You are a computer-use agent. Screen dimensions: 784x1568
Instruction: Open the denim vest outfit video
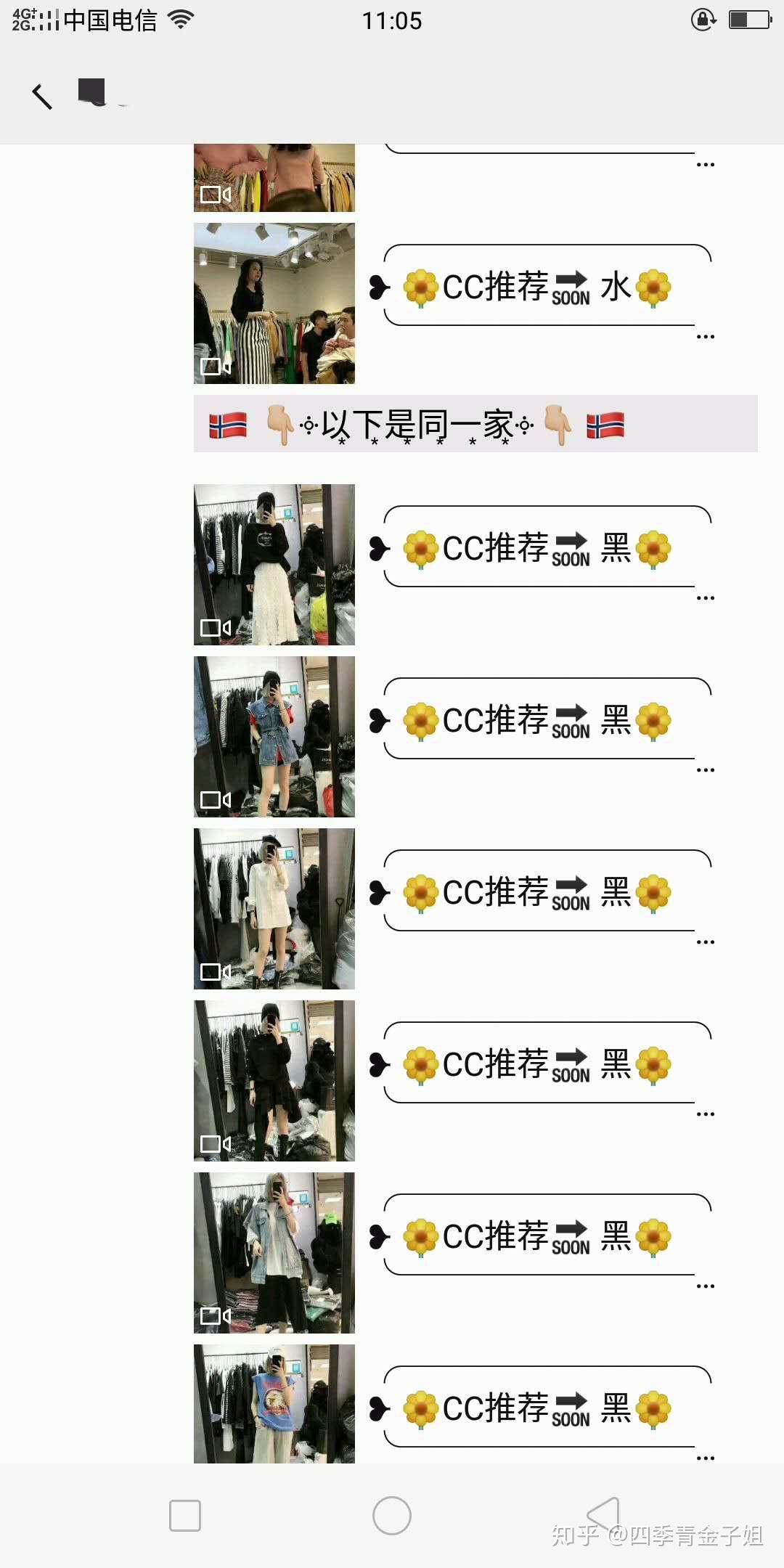click(x=274, y=737)
